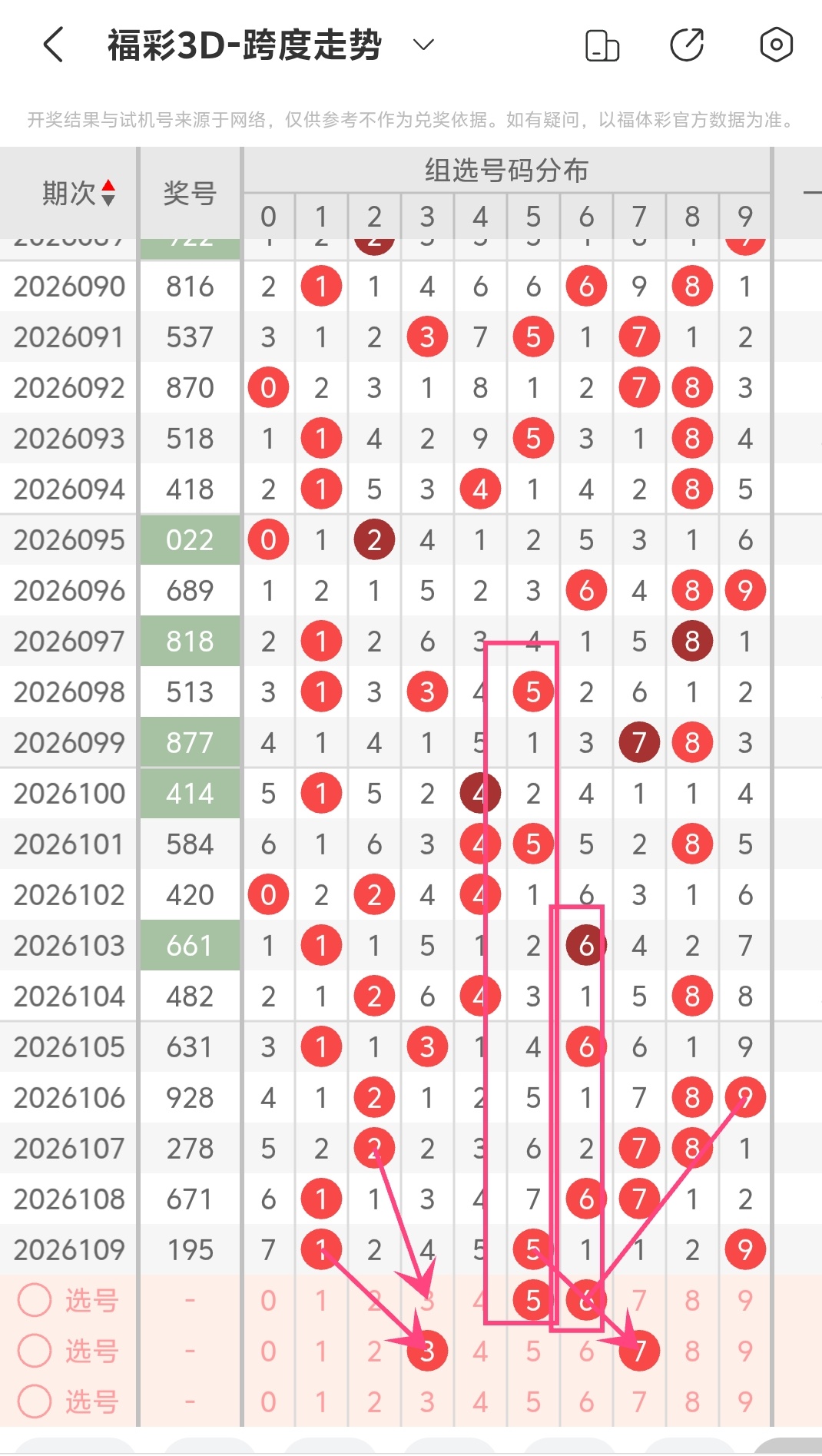Pick number 5 in the empty bottom 选号 row
Screen dimensions: 822x1456
coord(533,1401)
